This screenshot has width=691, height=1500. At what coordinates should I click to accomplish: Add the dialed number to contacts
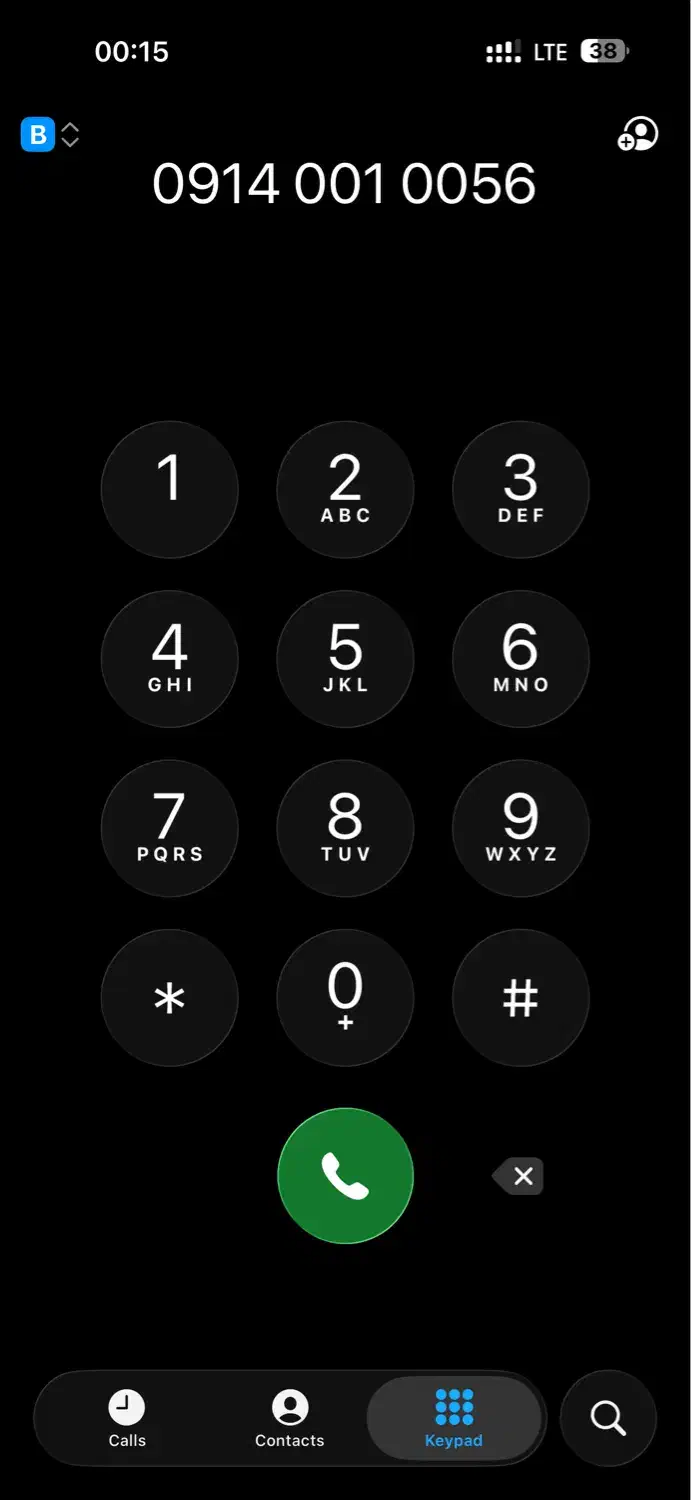point(637,134)
